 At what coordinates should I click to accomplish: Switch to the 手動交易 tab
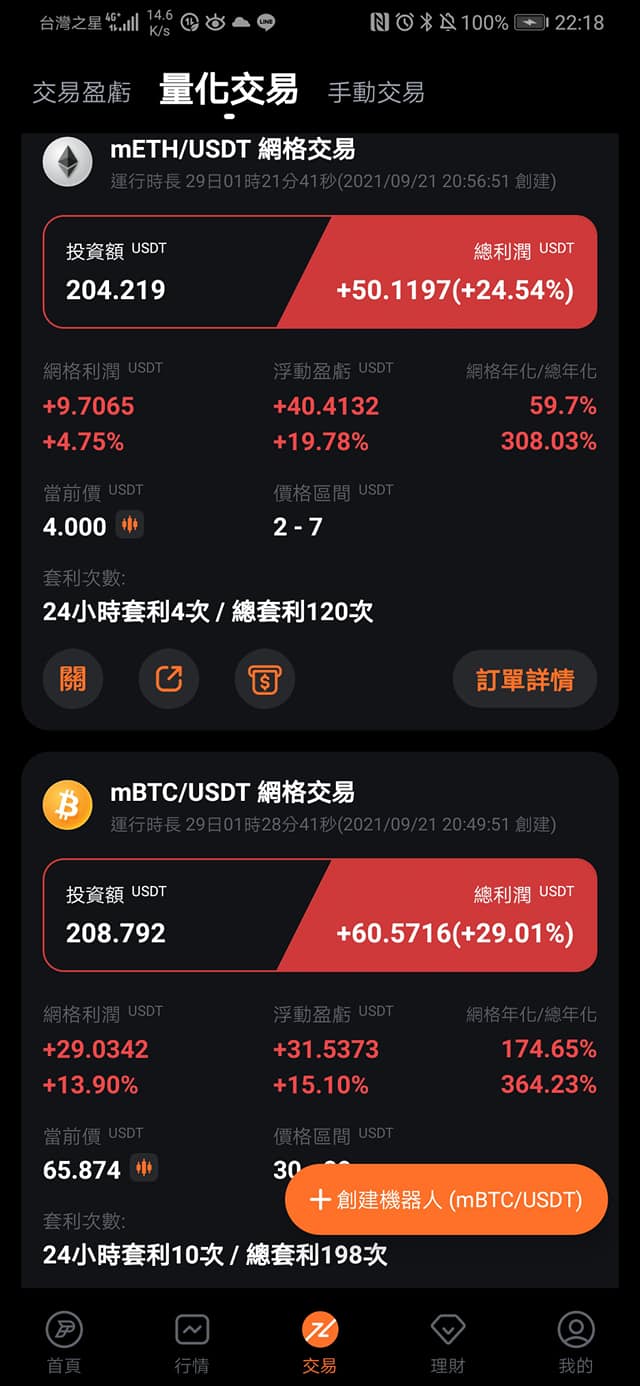click(376, 92)
